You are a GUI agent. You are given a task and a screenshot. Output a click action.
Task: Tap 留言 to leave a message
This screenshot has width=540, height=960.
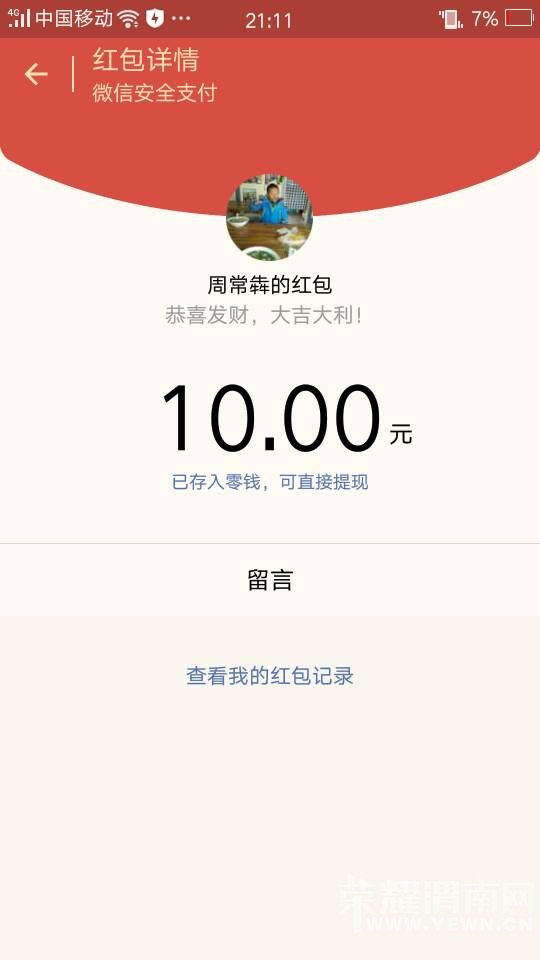(270, 580)
